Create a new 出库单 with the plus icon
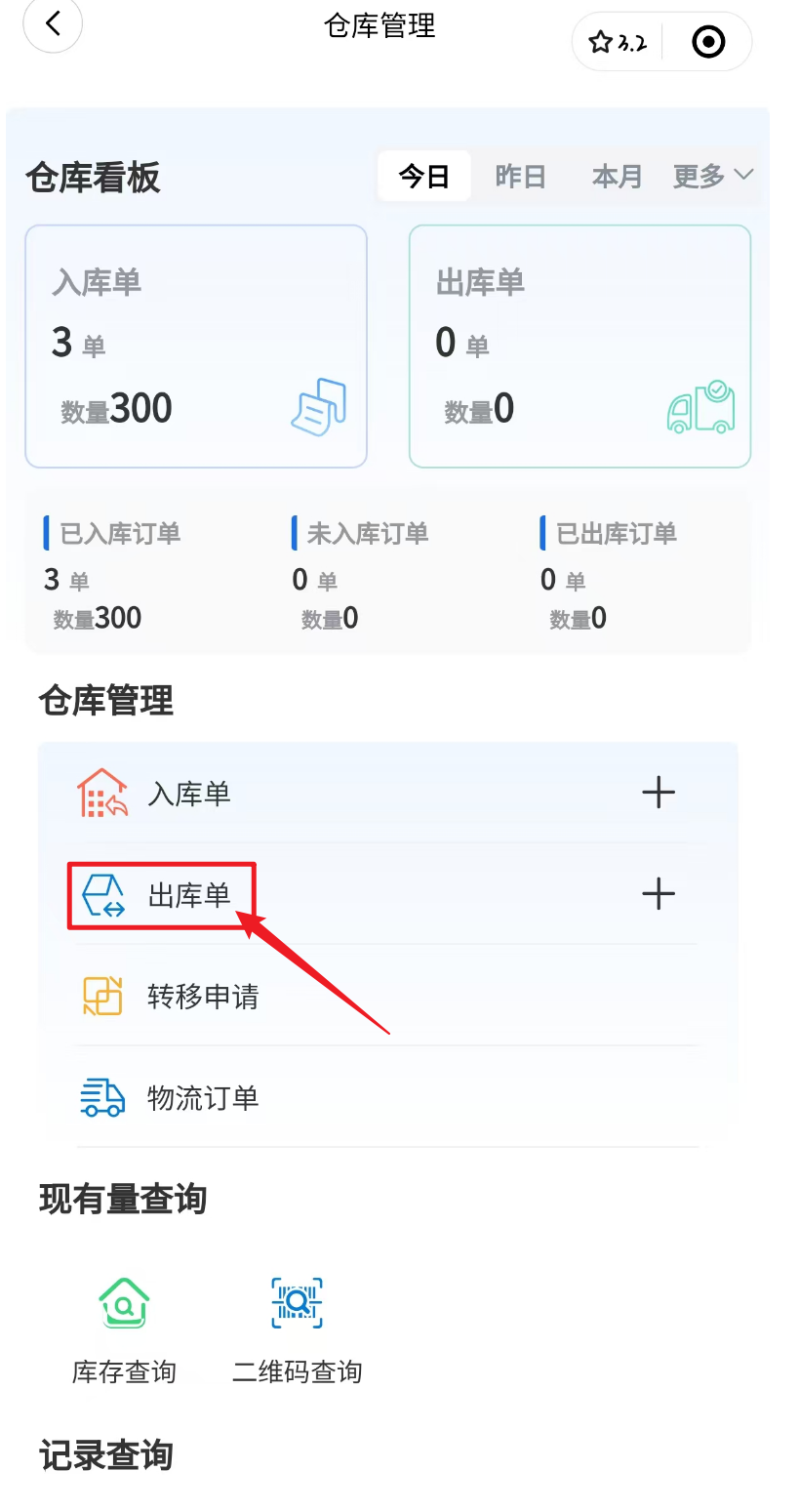Image resolution: width=799 pixels, height=1512 pixels. click(659, 893)
